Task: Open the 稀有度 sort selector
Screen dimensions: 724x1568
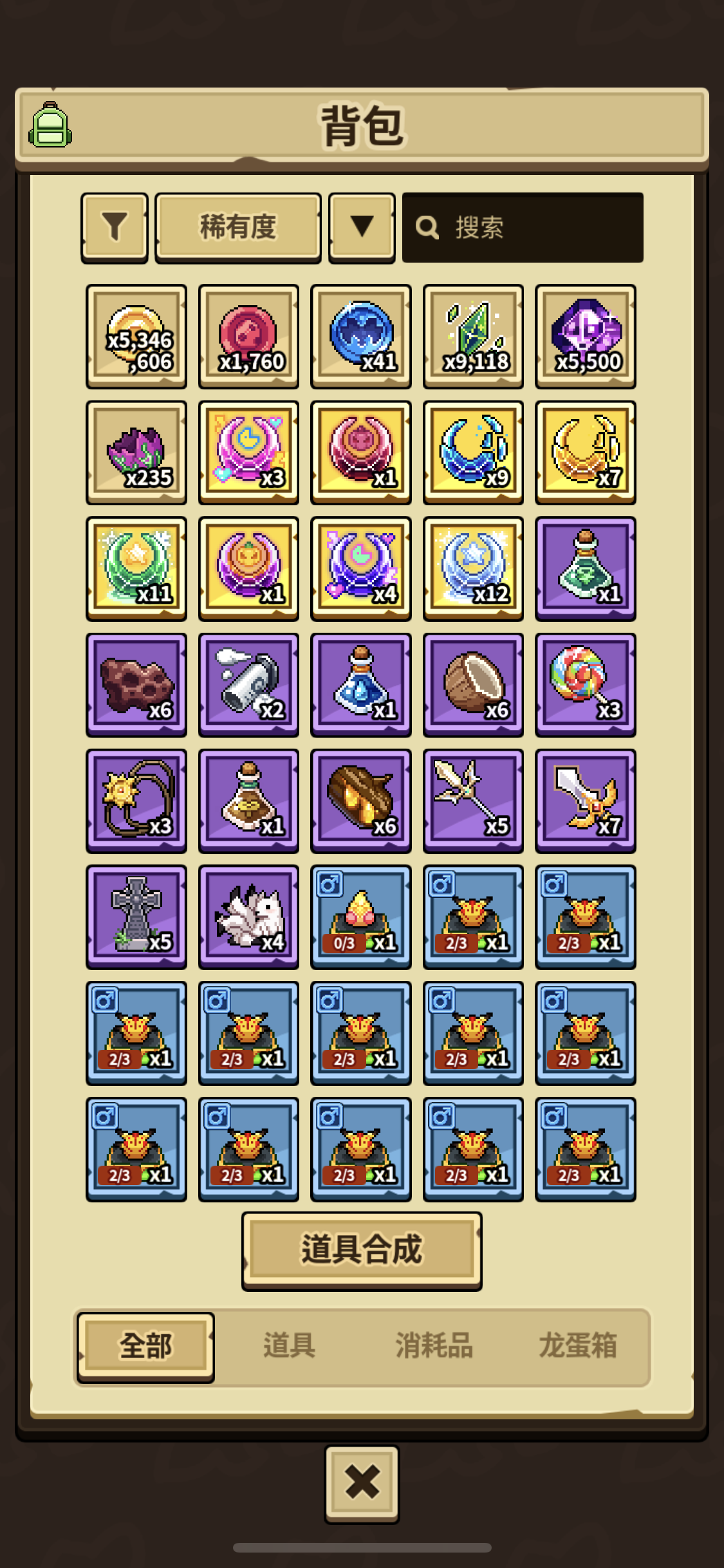Action: click(x=238, y=228)
